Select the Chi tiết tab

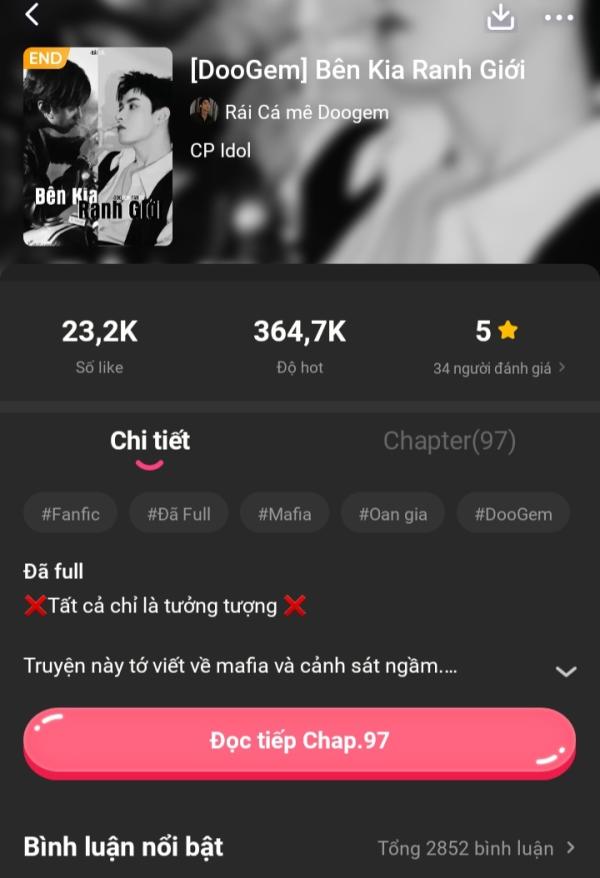click(150, 441)
